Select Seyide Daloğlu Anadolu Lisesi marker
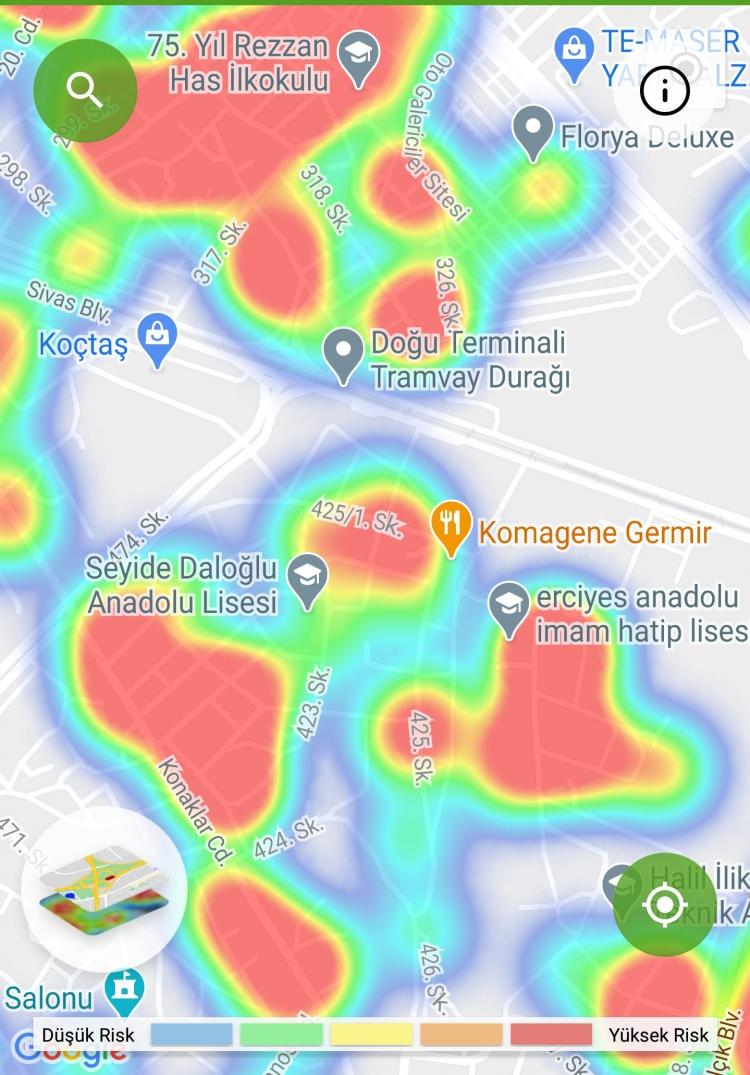 [x=307, y=579]
